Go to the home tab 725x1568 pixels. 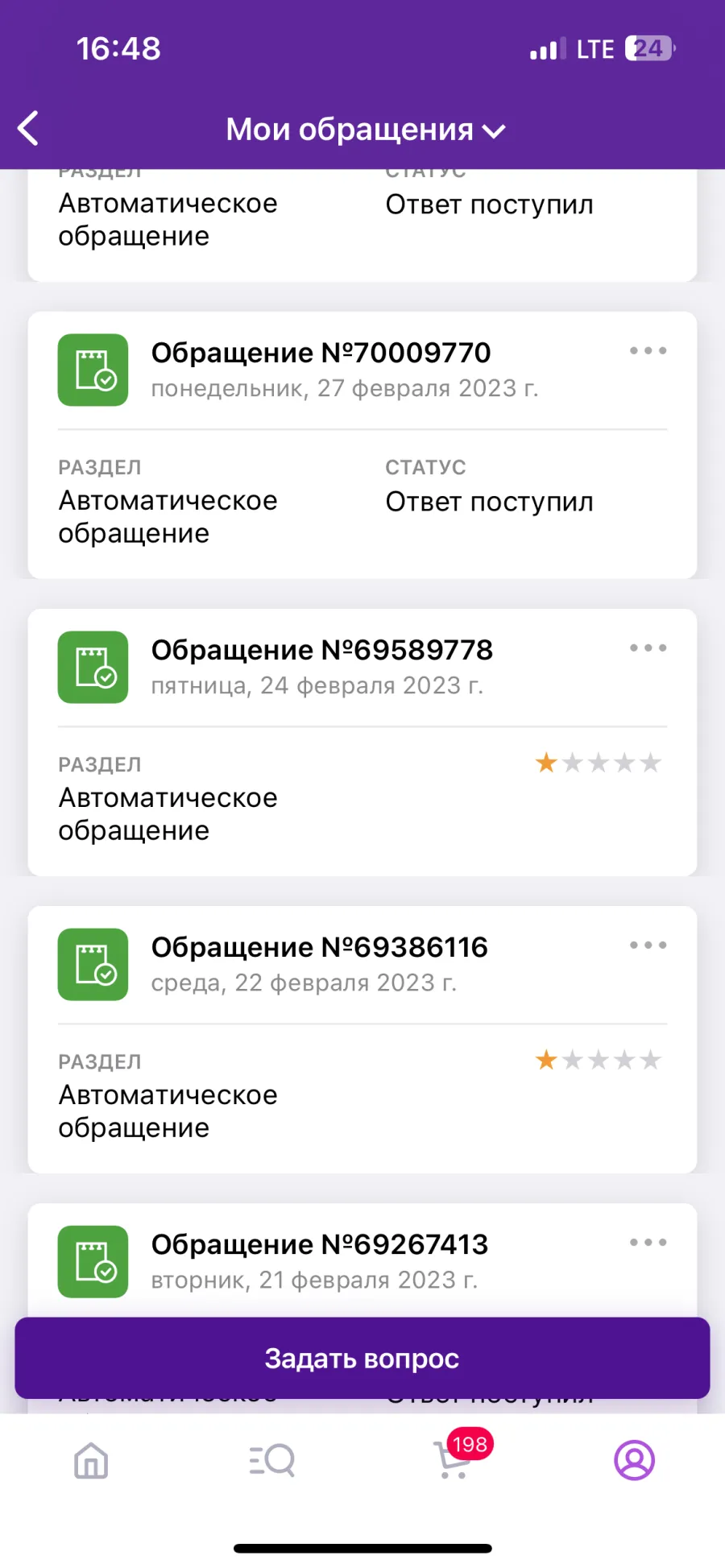coord(91,1460)
